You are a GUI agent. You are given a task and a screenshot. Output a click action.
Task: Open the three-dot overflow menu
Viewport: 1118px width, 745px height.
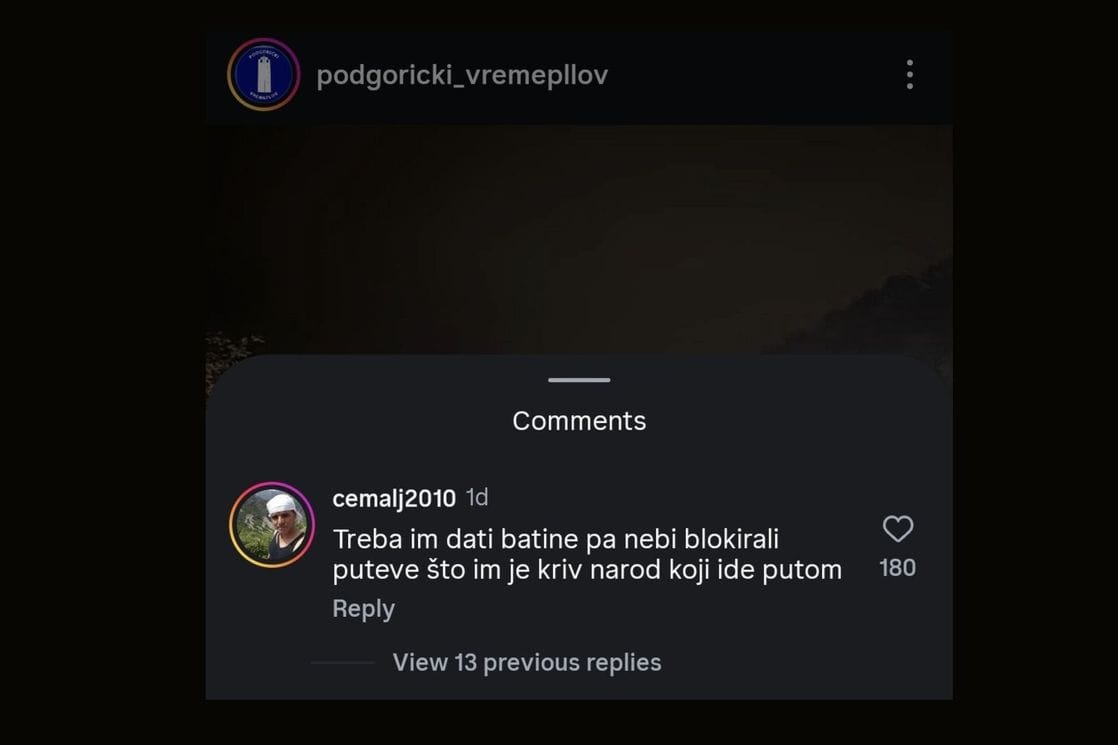point(909,75)
